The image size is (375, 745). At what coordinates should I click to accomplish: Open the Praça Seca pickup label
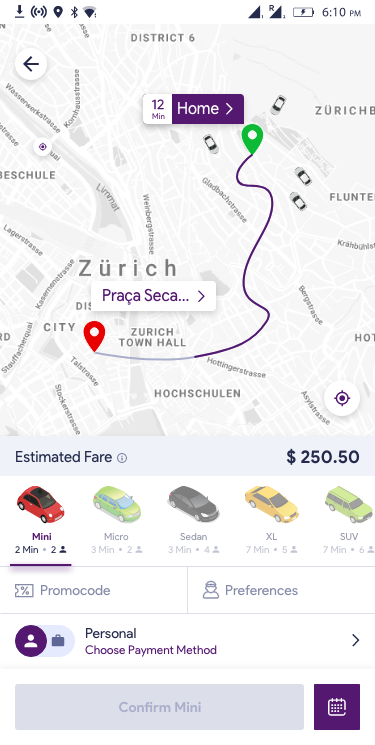154,296
